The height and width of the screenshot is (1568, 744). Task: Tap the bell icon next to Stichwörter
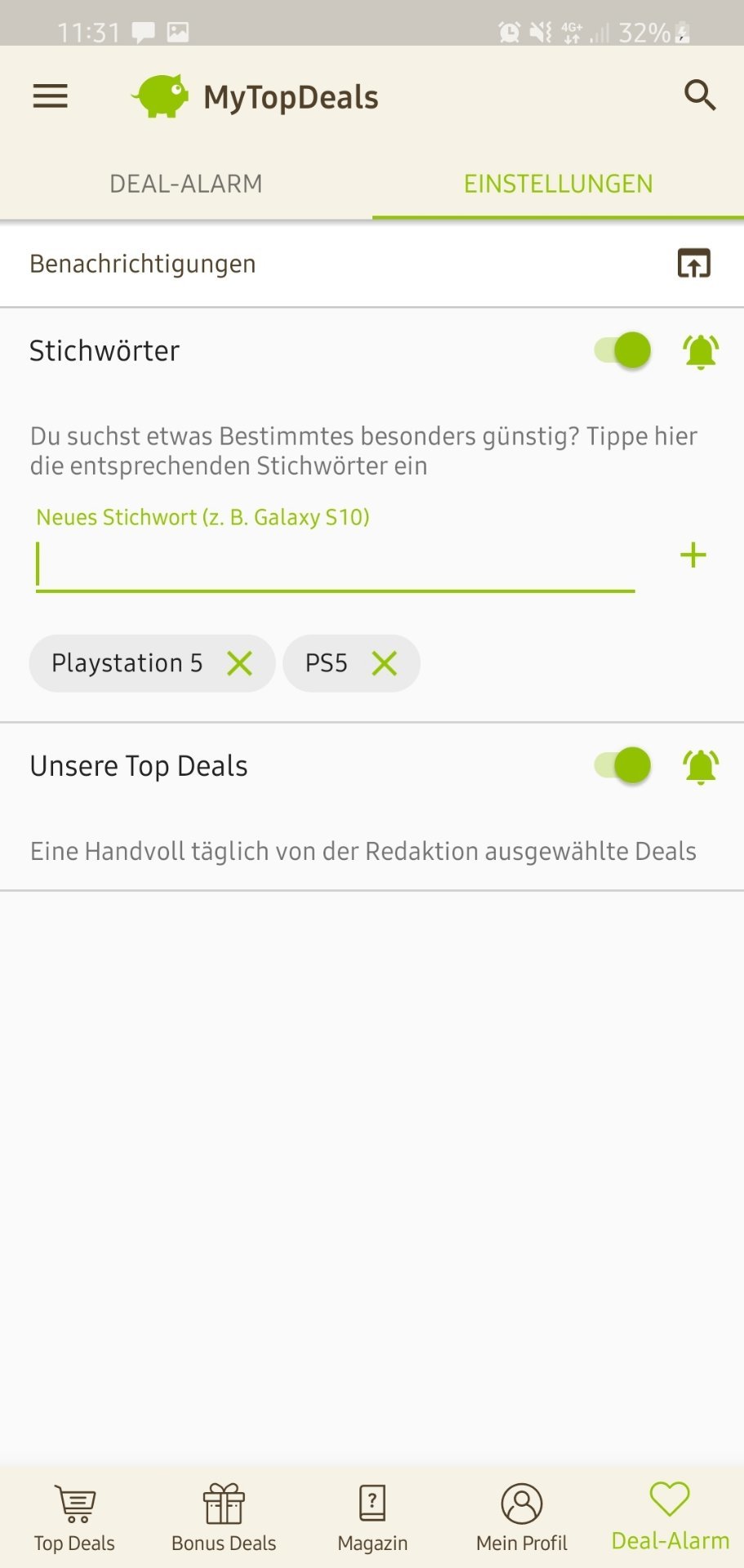point(701,351)
